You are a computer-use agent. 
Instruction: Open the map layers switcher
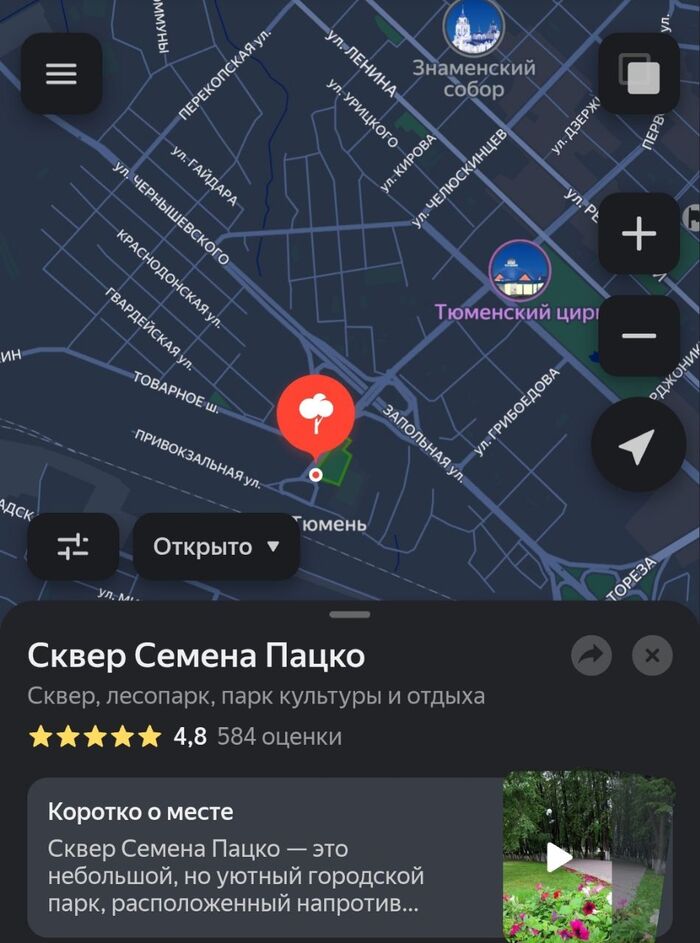(639, 74)
